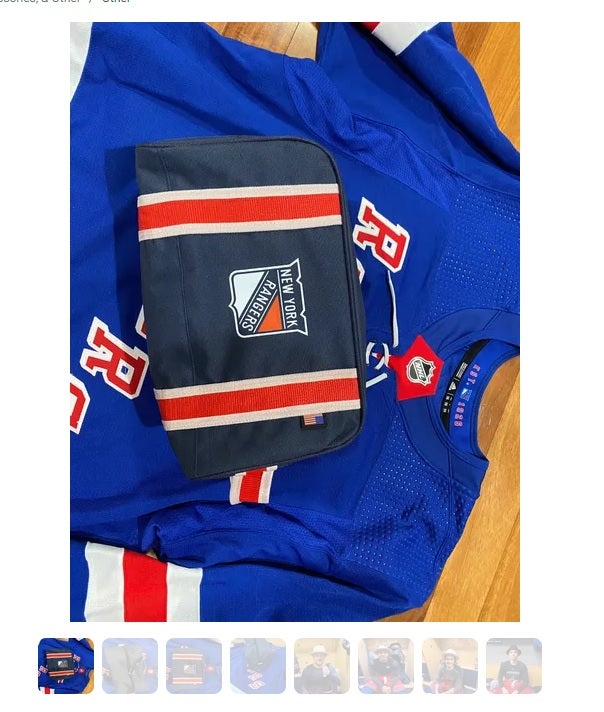Show the third thumbnail with striped bag close-up
Image resolution: width=604 pixels, height=712 pixels.
point(194,666)
